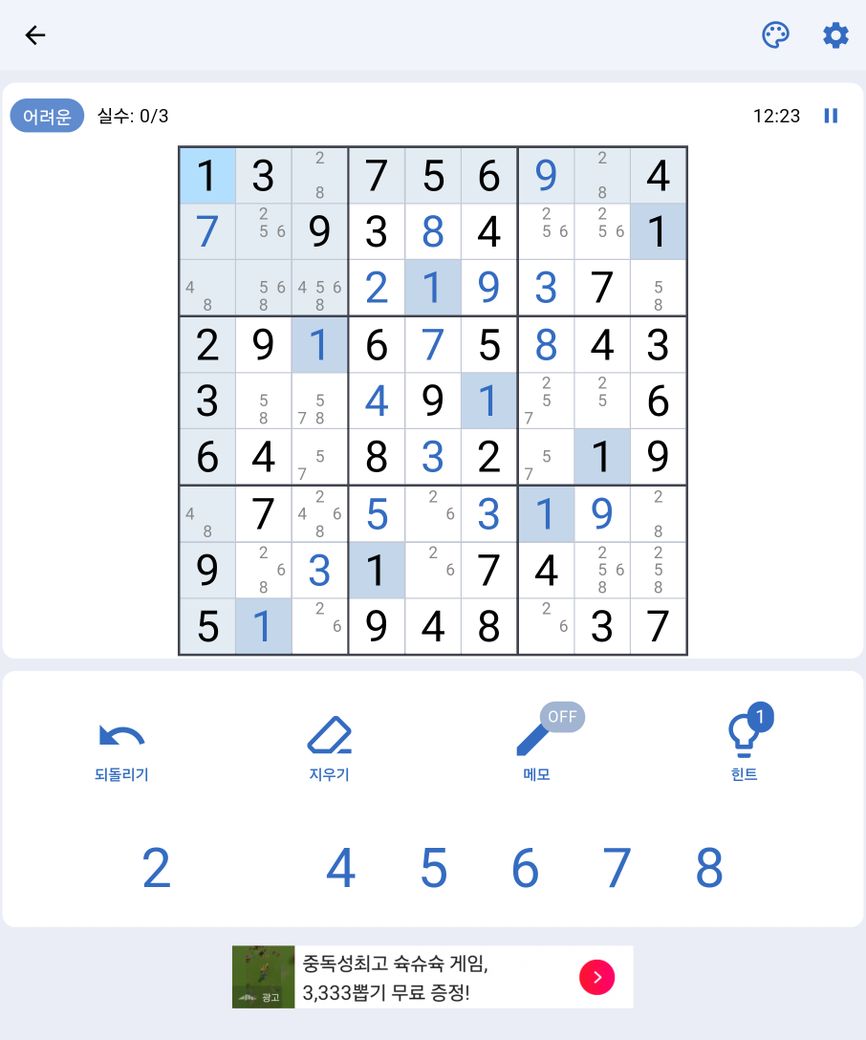Choose number 5 on the number pad

[x=433, y=868]
